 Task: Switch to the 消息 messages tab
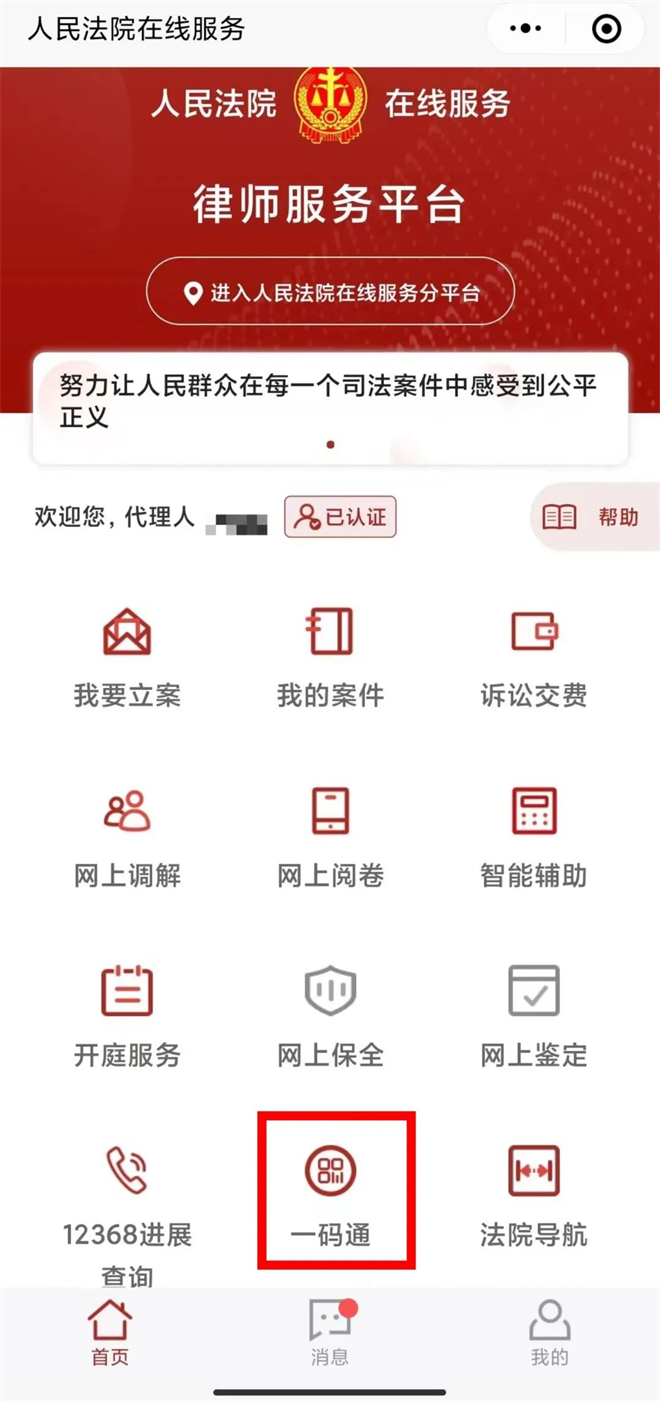point(330,1332)
